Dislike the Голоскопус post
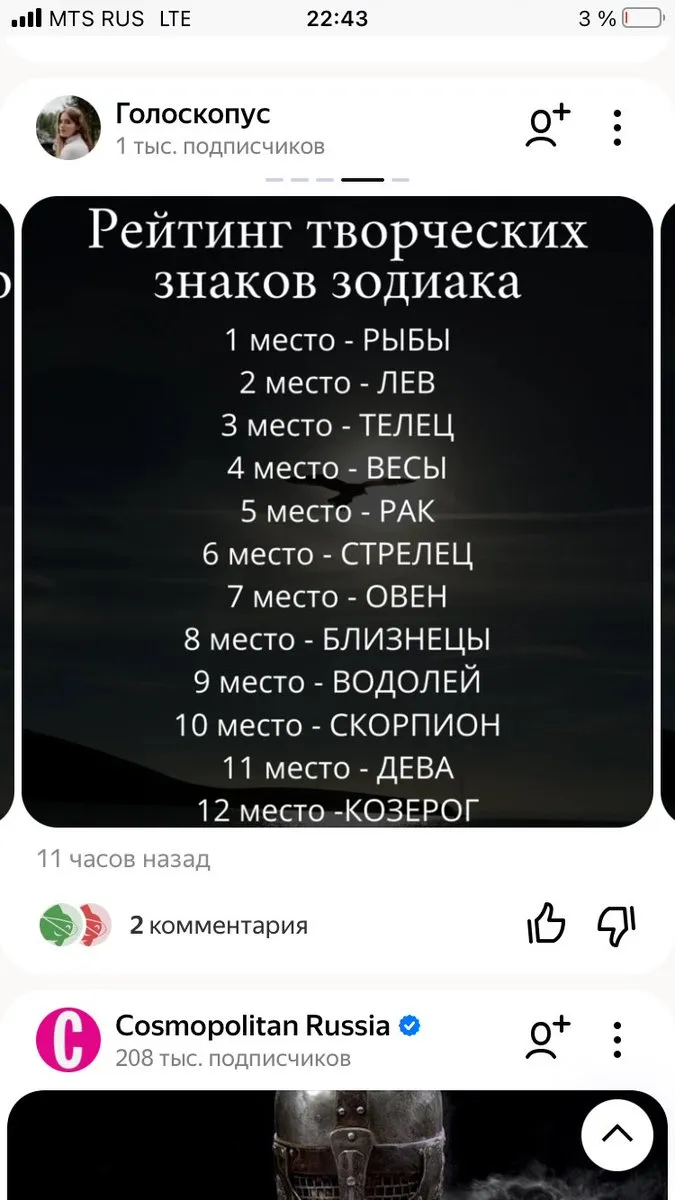 pyautogui.click(x=617, y=924)
